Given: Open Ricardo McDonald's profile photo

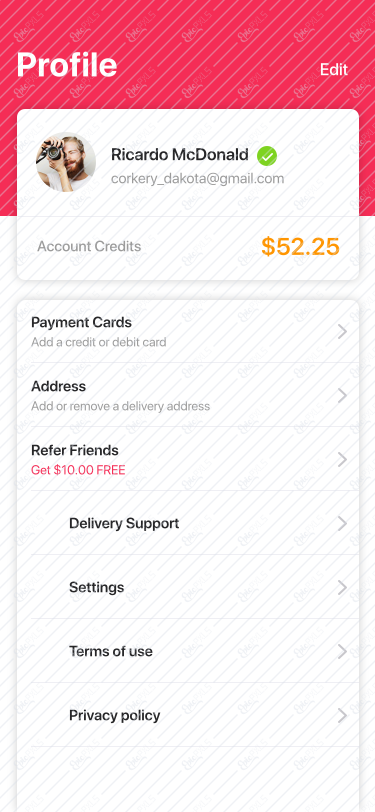Looking at the screenshot, I should pos(66,162).
